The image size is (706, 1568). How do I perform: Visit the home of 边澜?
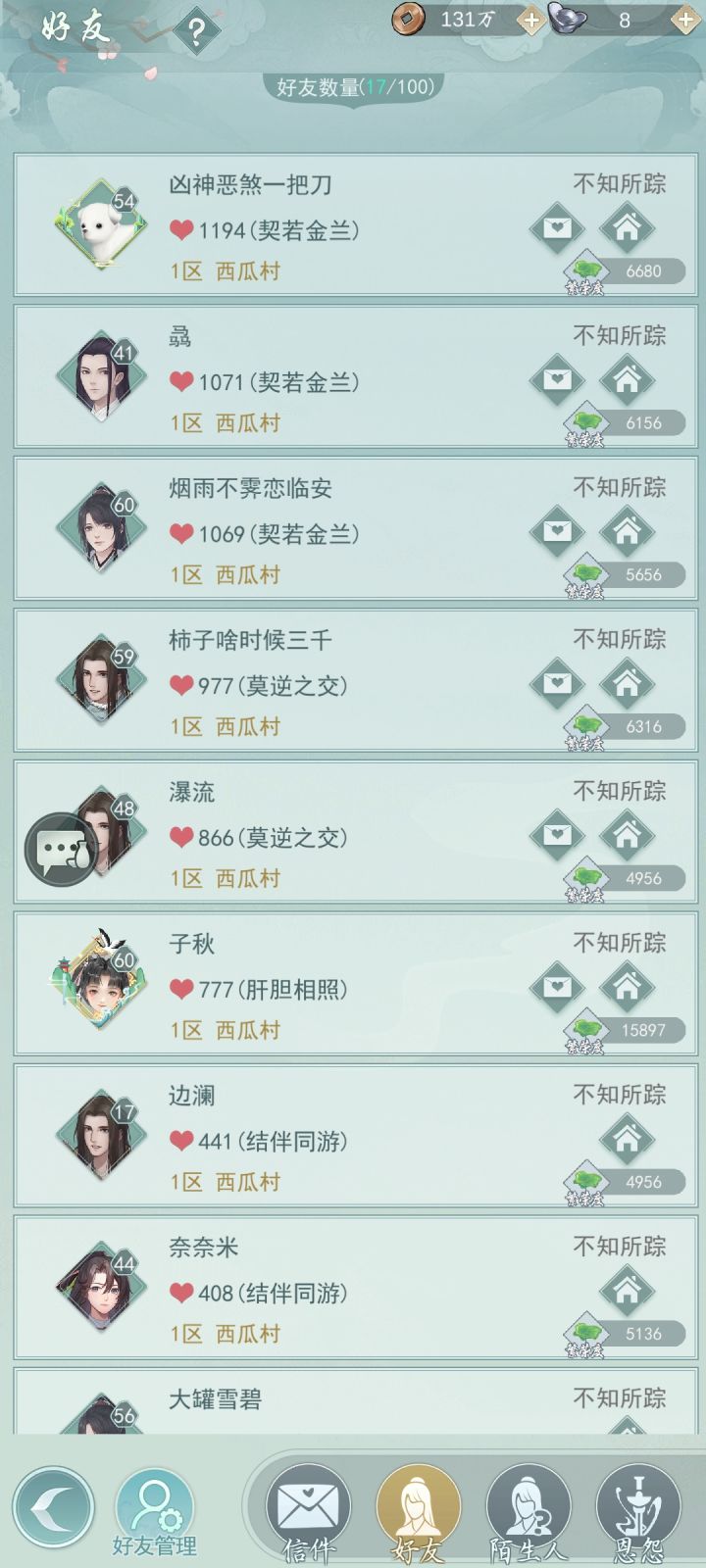point(627,1140)
